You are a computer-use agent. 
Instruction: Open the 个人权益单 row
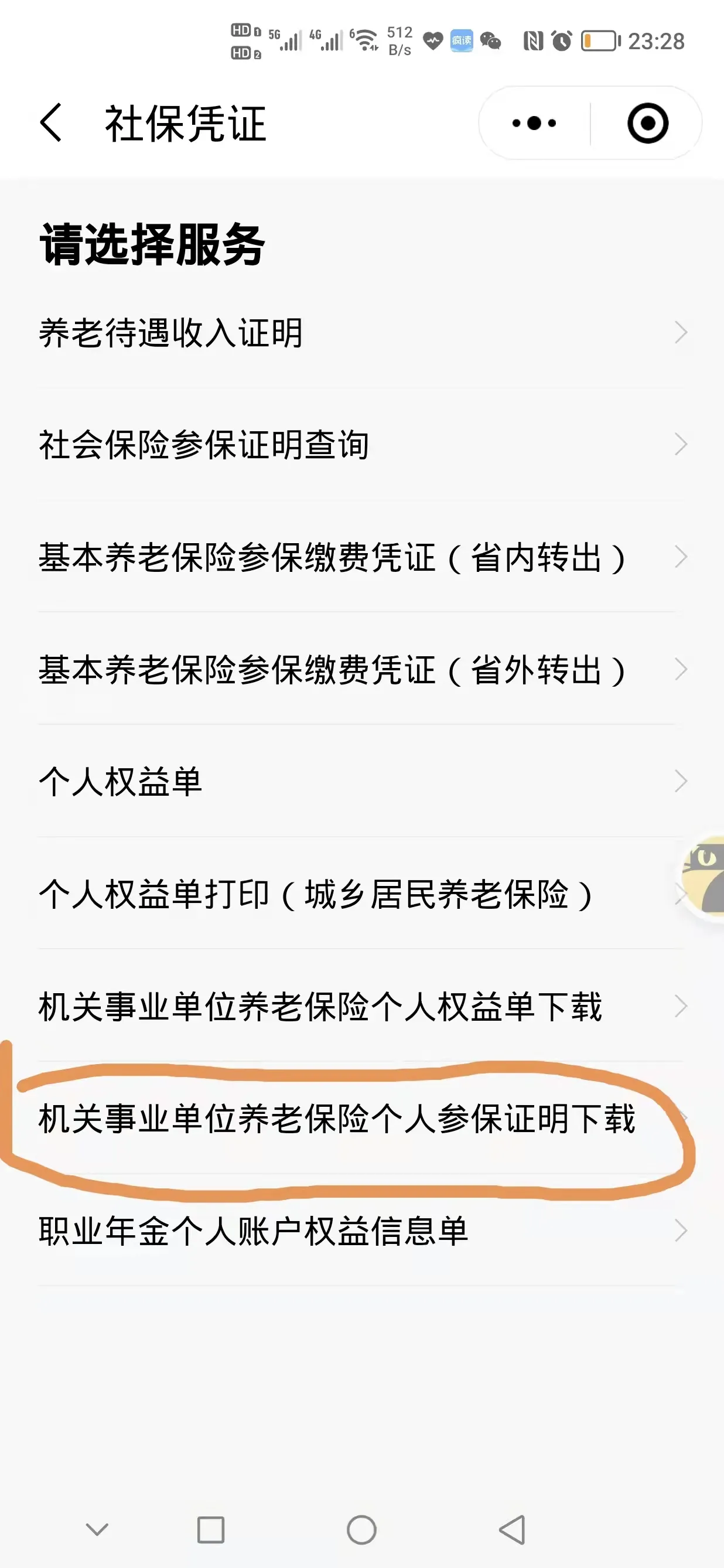[x=362, y=782]
